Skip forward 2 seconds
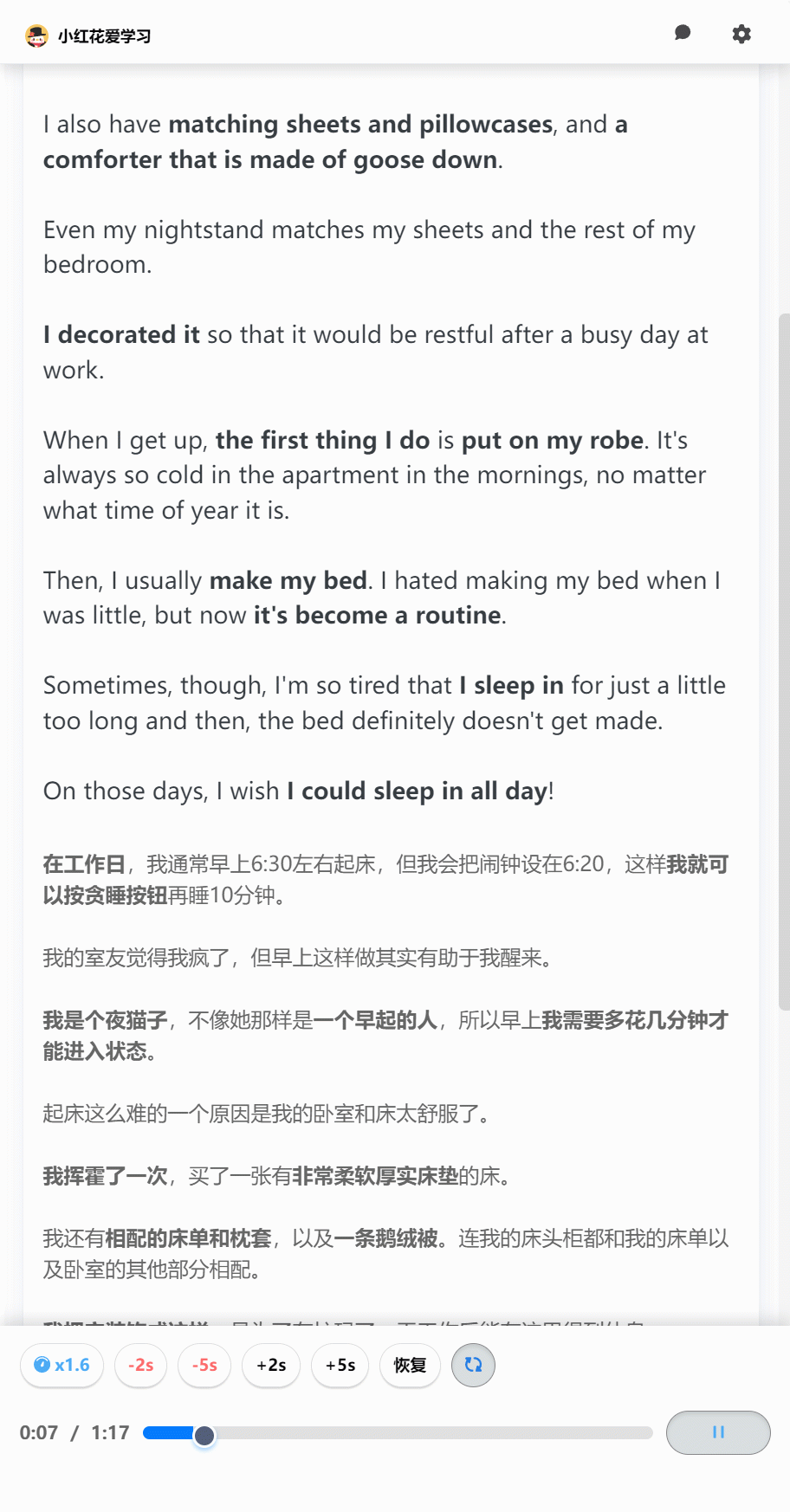Image resolution: width=790 pixels, height=1512 pixels. tap(271, 1366)
